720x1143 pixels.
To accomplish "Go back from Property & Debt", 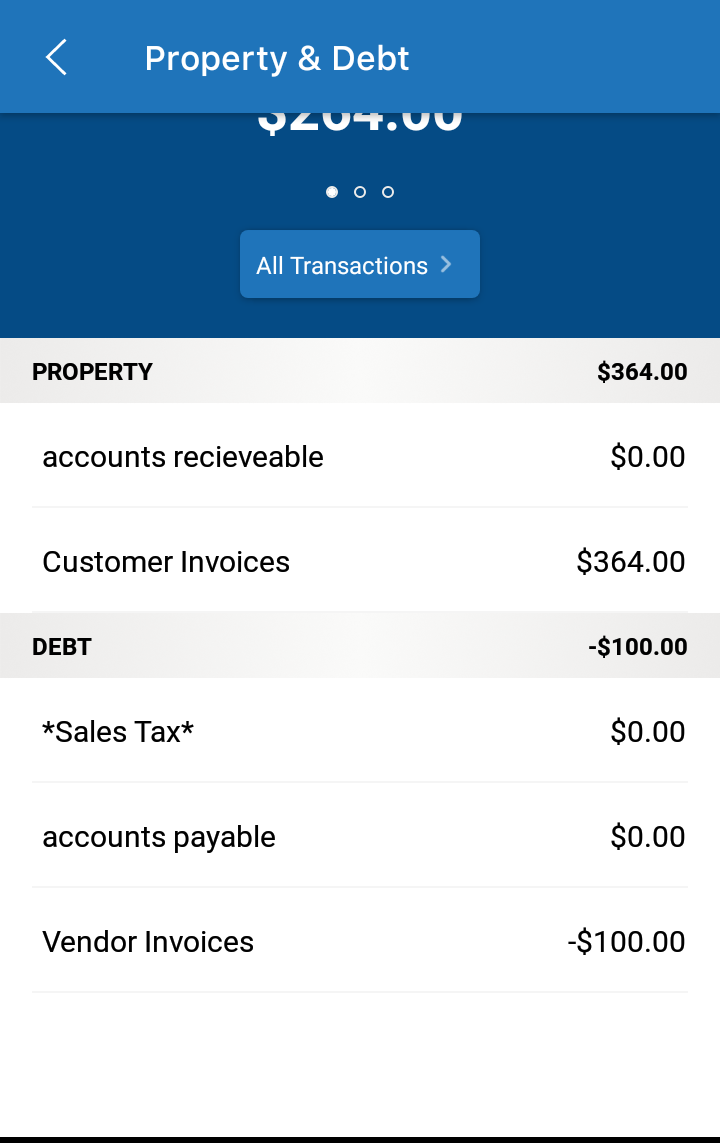I will [x=57, y=58].
